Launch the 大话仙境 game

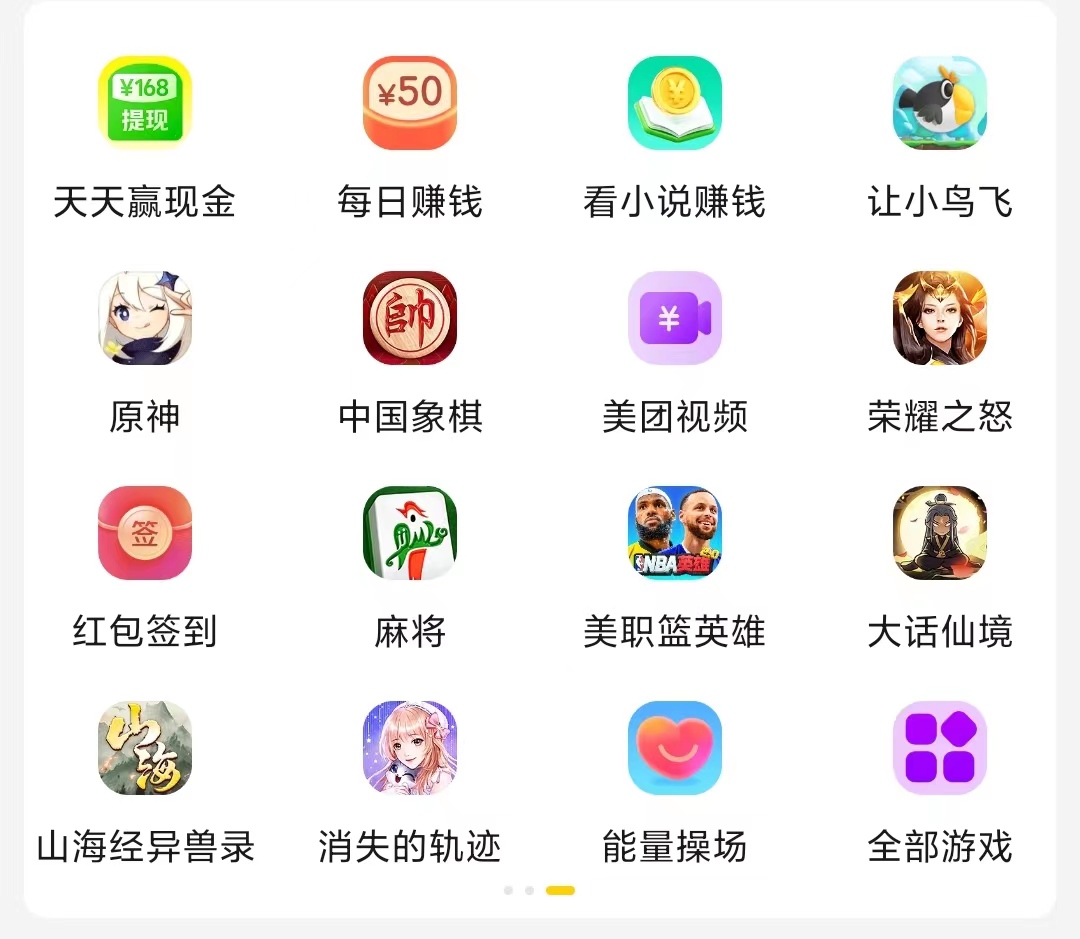click(940, 533)
